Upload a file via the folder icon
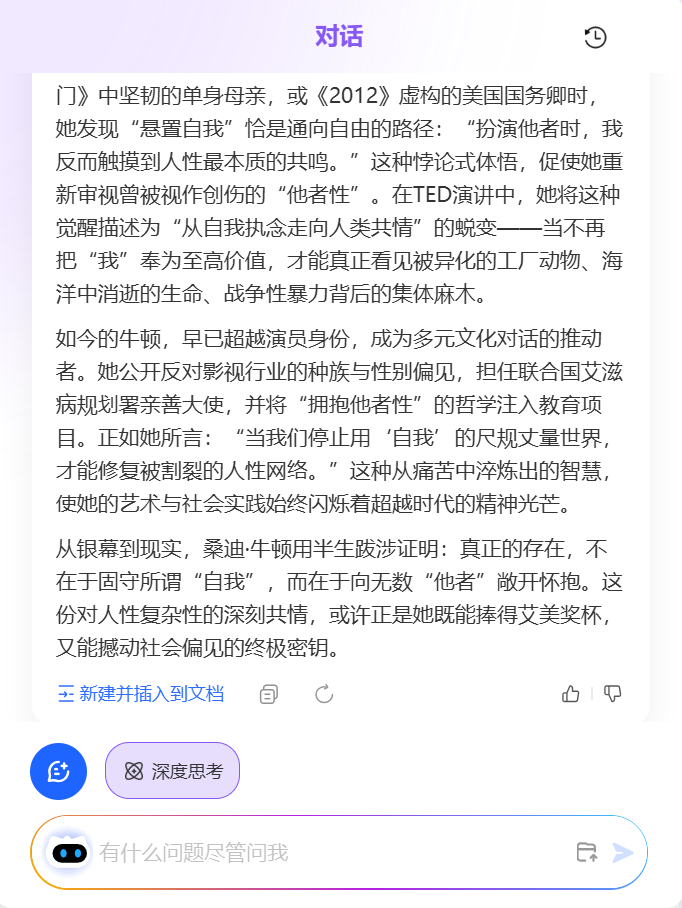The height and width of the screenshot is (908, 682). pos(587,852)
